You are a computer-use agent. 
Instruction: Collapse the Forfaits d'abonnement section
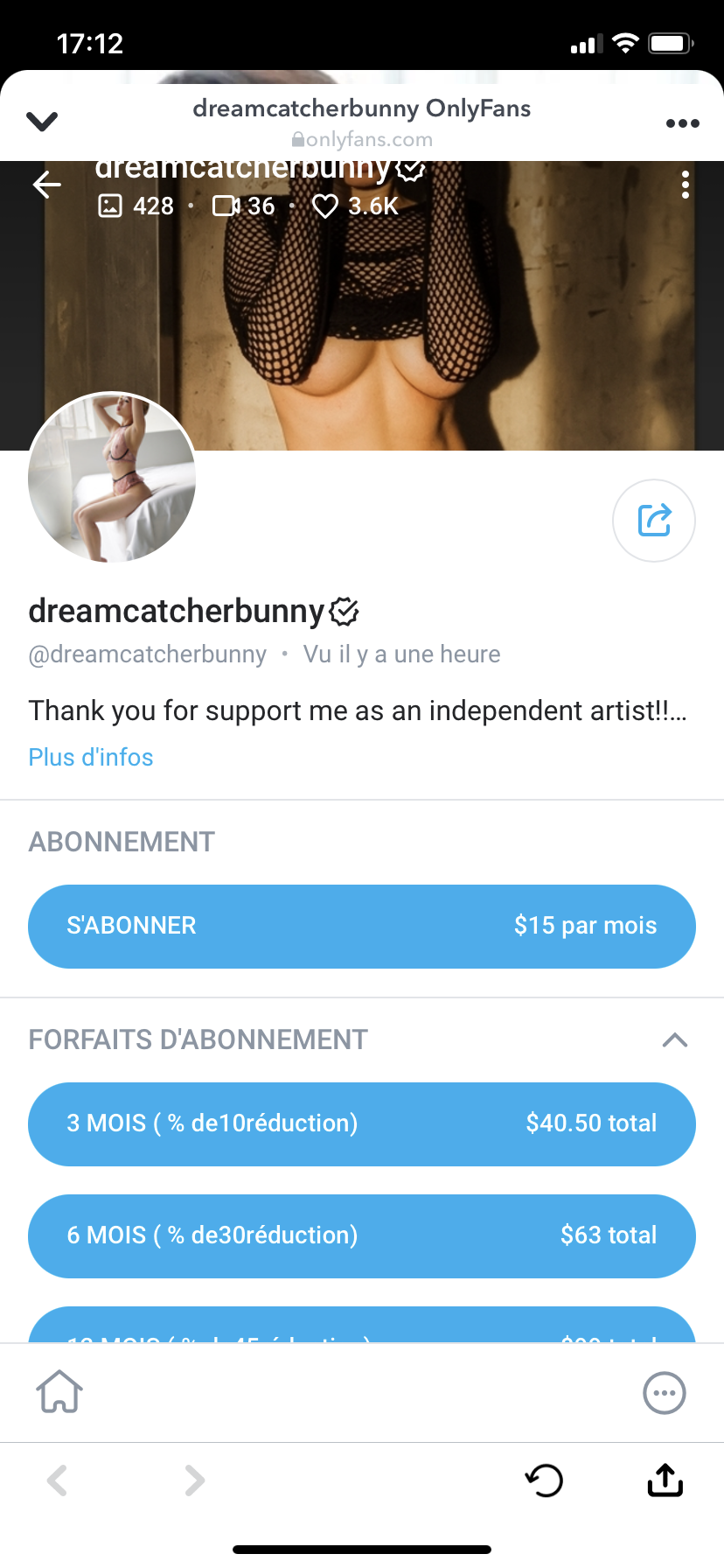click(674, 1040)
